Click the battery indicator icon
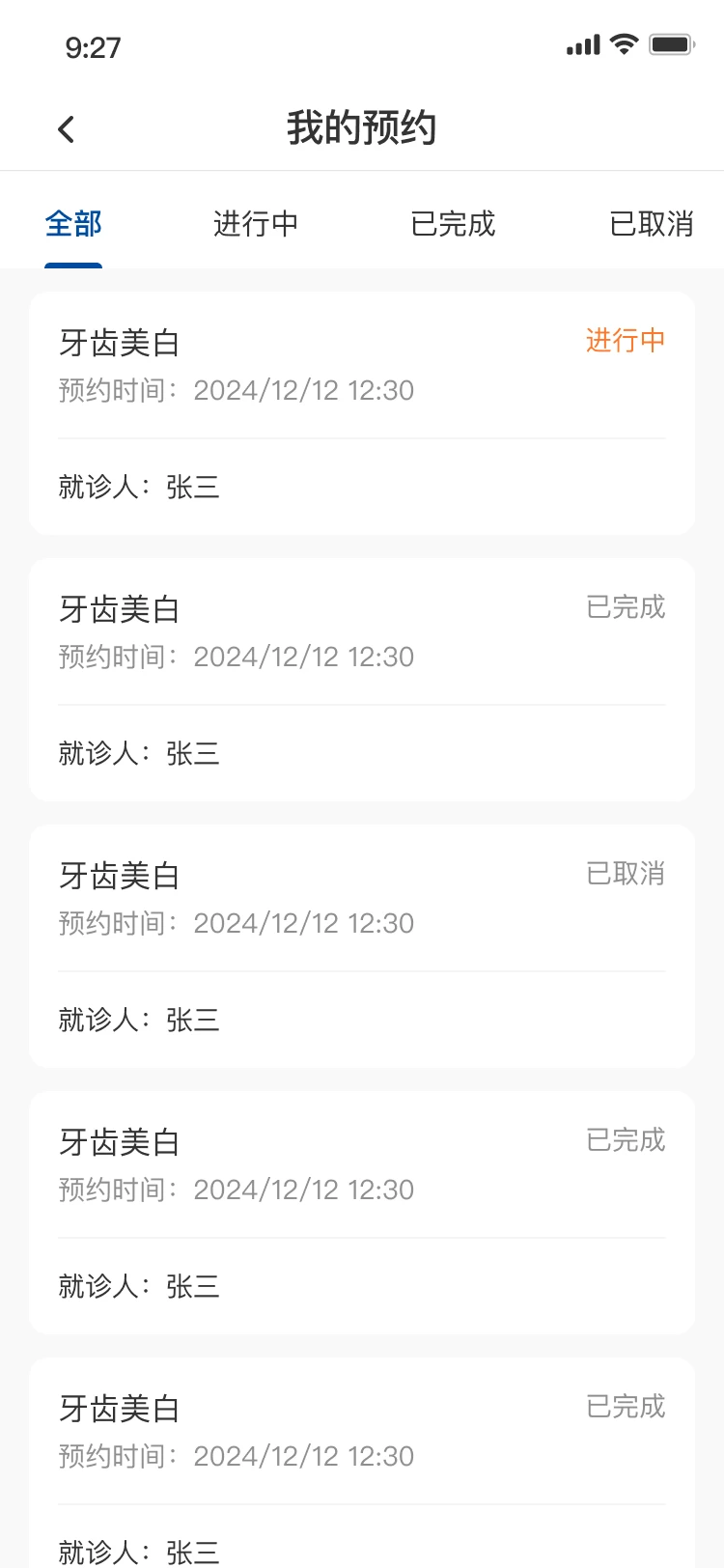This screenshot has width=724, height=1568. [671, 43]
